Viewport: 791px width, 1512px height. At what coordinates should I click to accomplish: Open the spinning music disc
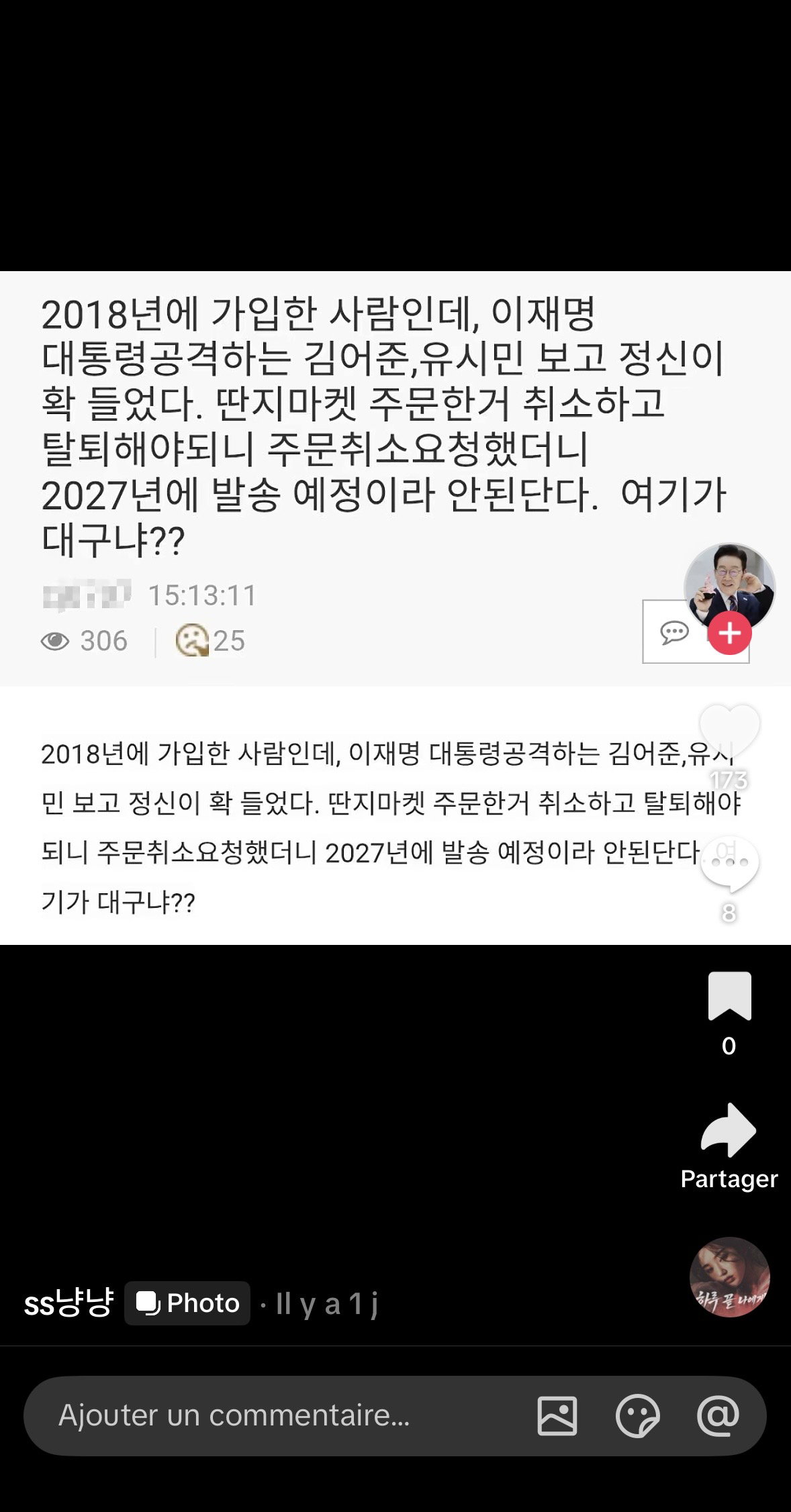click(x=730, y=1276)
